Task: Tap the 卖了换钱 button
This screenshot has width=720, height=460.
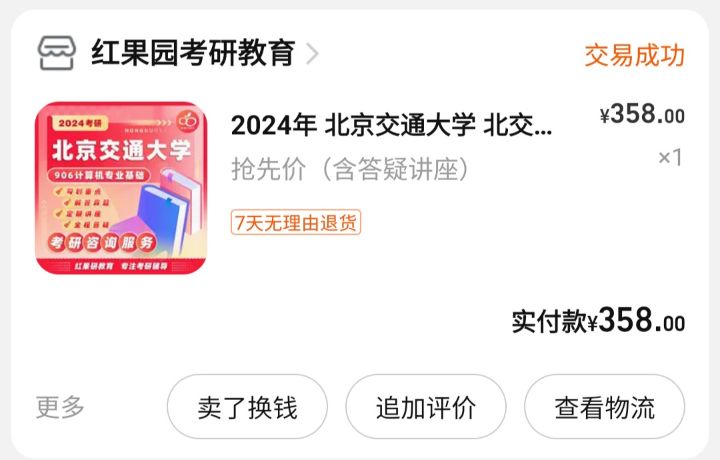Action: point(247,407)
